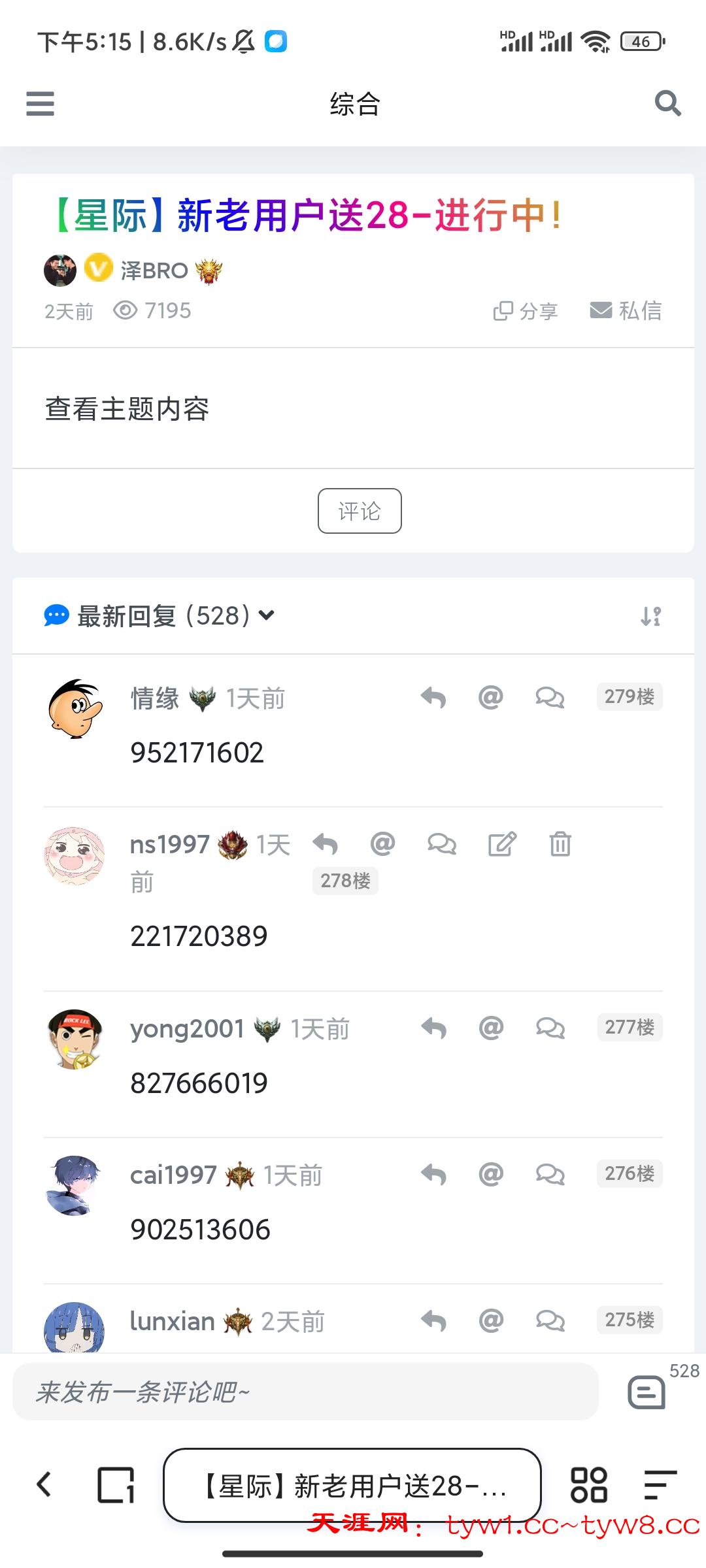Mention yong2001 using the @ icon
The width and height of the screenshot is (706, 1568).
coord(491,1028)
